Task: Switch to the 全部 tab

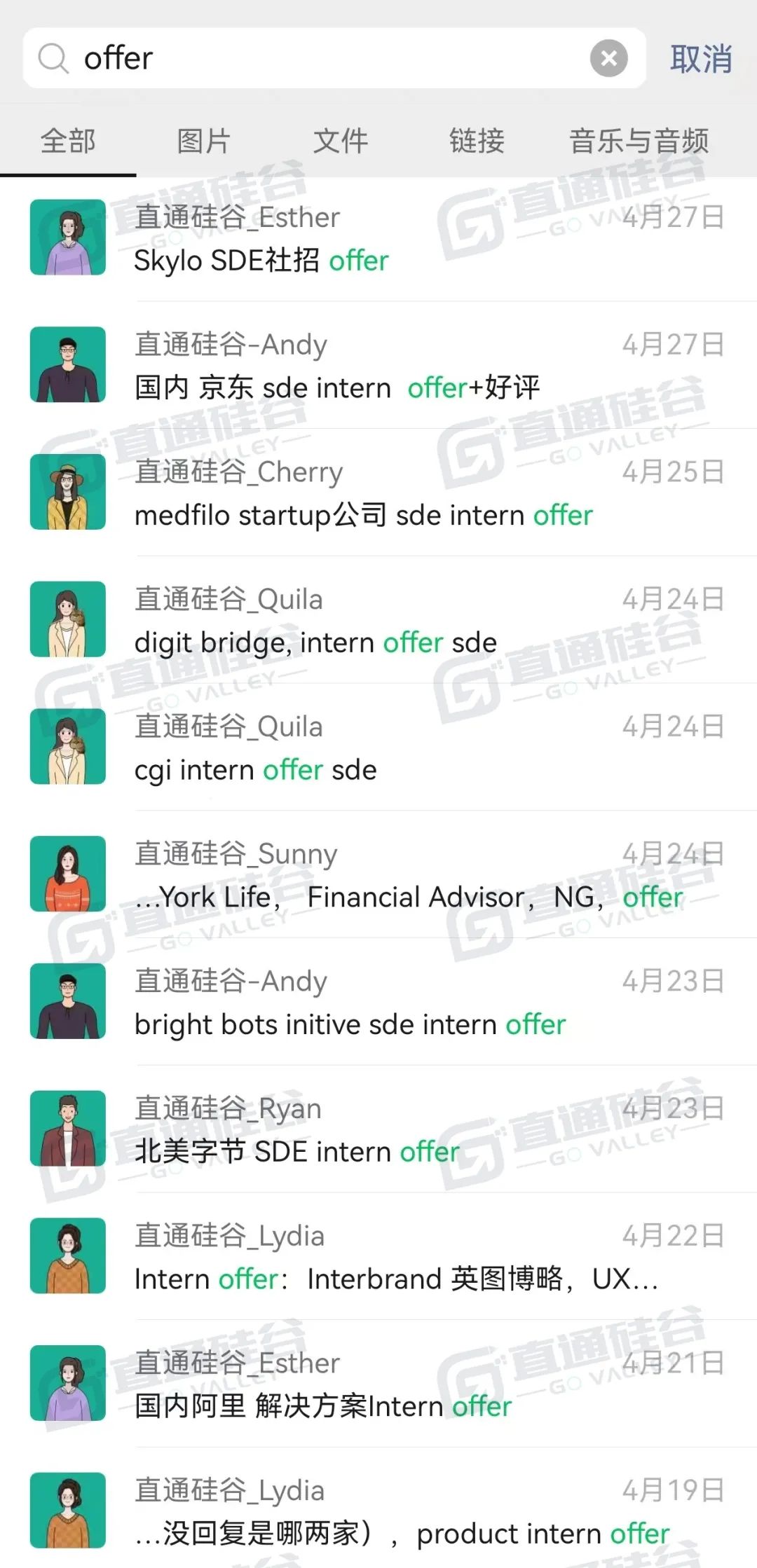Action: [x=68, y=141]
